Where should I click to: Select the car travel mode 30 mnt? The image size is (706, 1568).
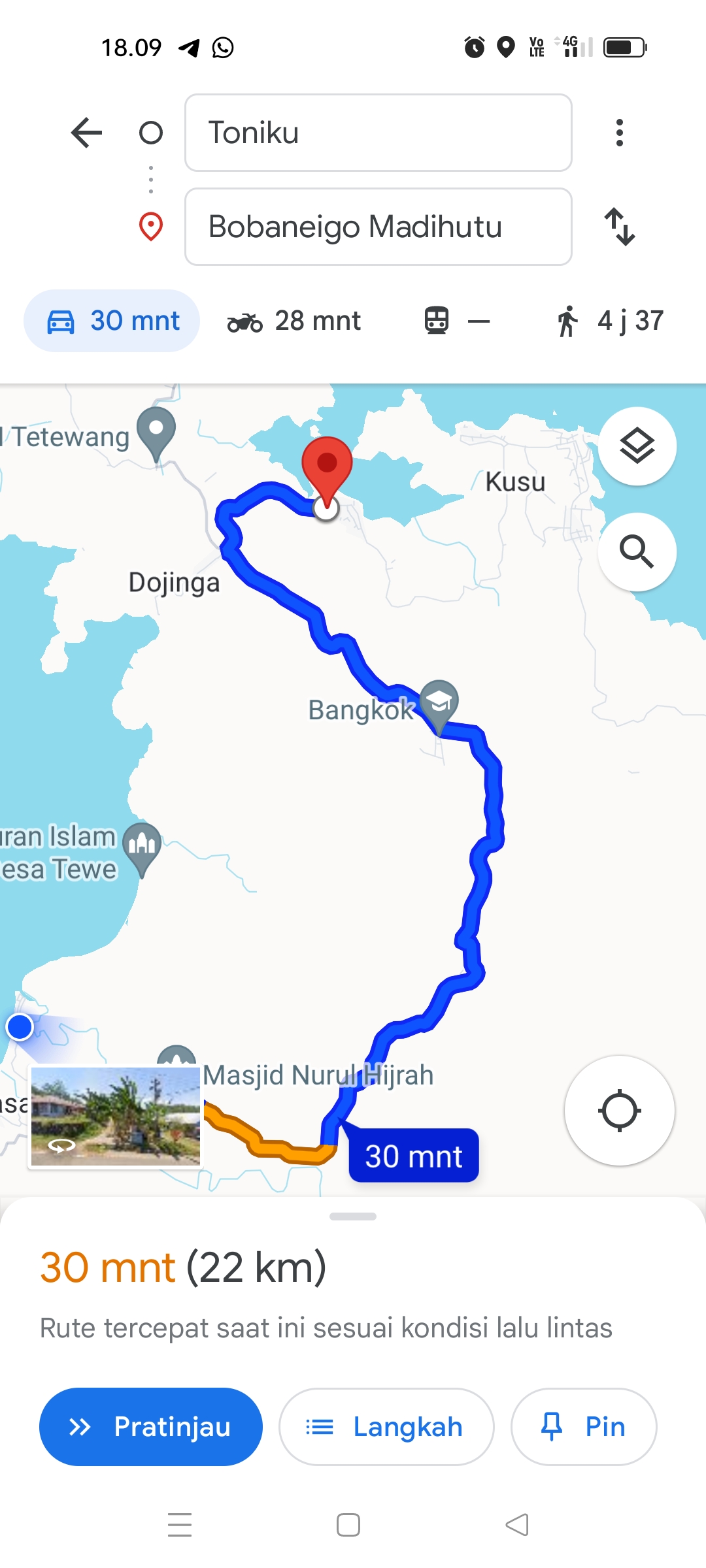click(112, 321)
